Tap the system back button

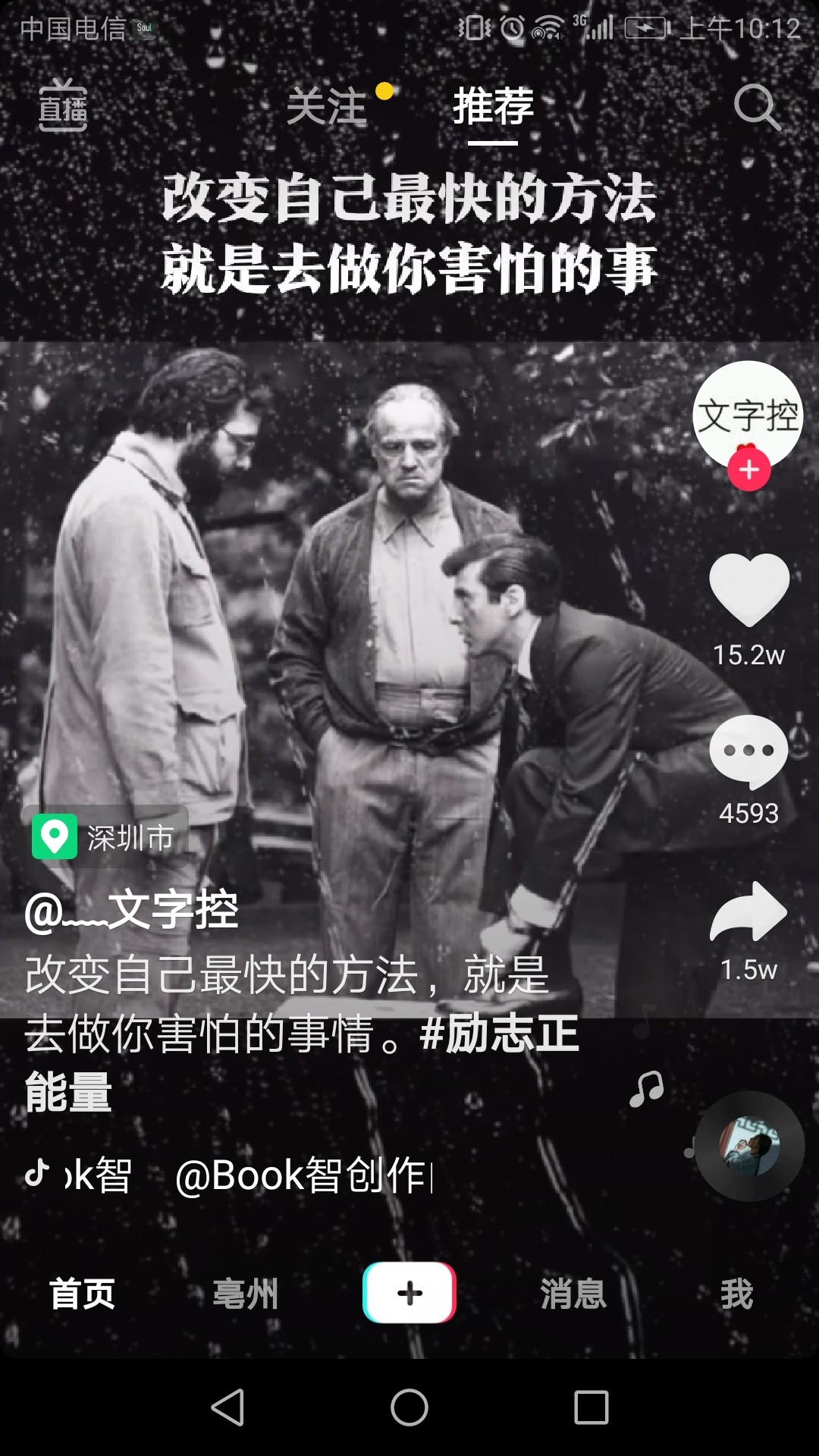click(x=227, y=1407)
